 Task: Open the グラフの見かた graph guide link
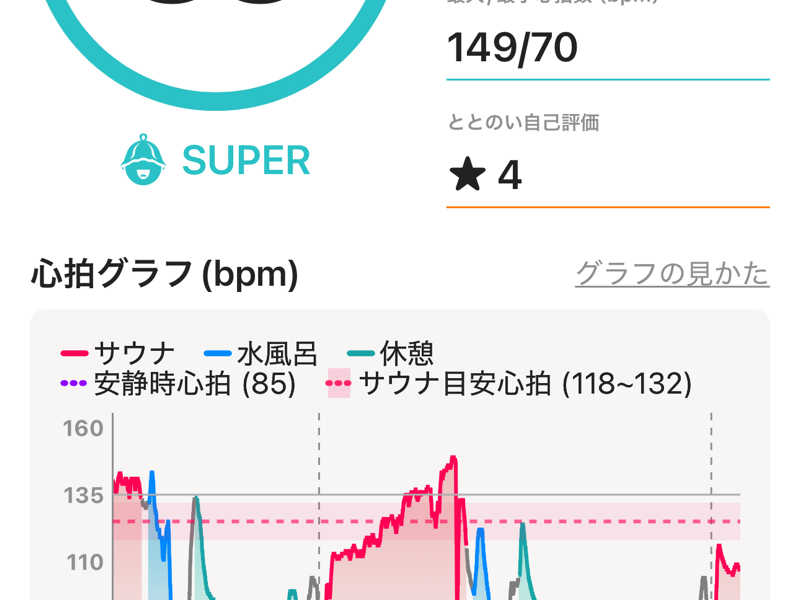(x=672, y=273)
